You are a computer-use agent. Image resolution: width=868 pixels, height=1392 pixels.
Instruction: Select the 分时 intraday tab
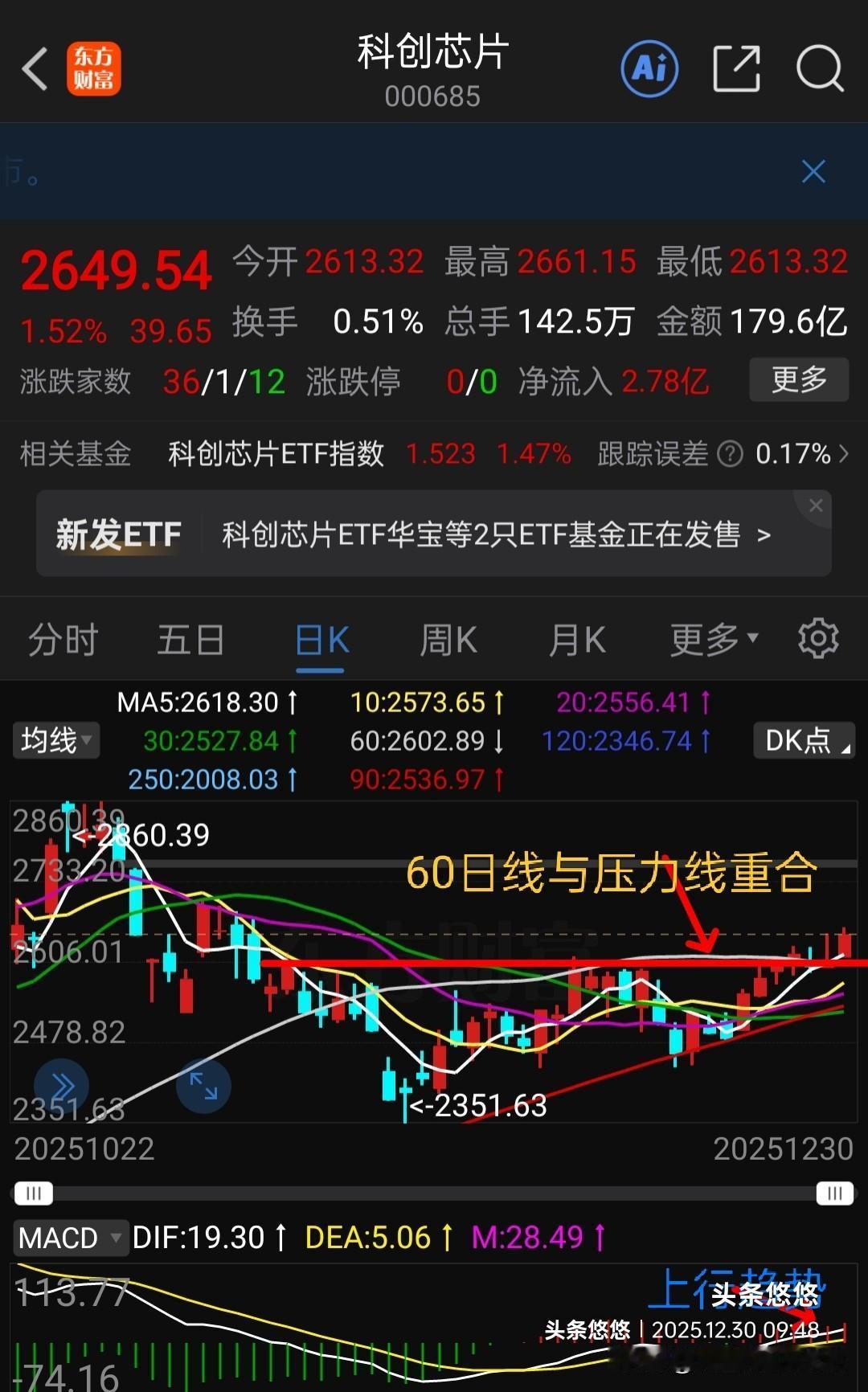pyautogui.click(x=63, y=638)
